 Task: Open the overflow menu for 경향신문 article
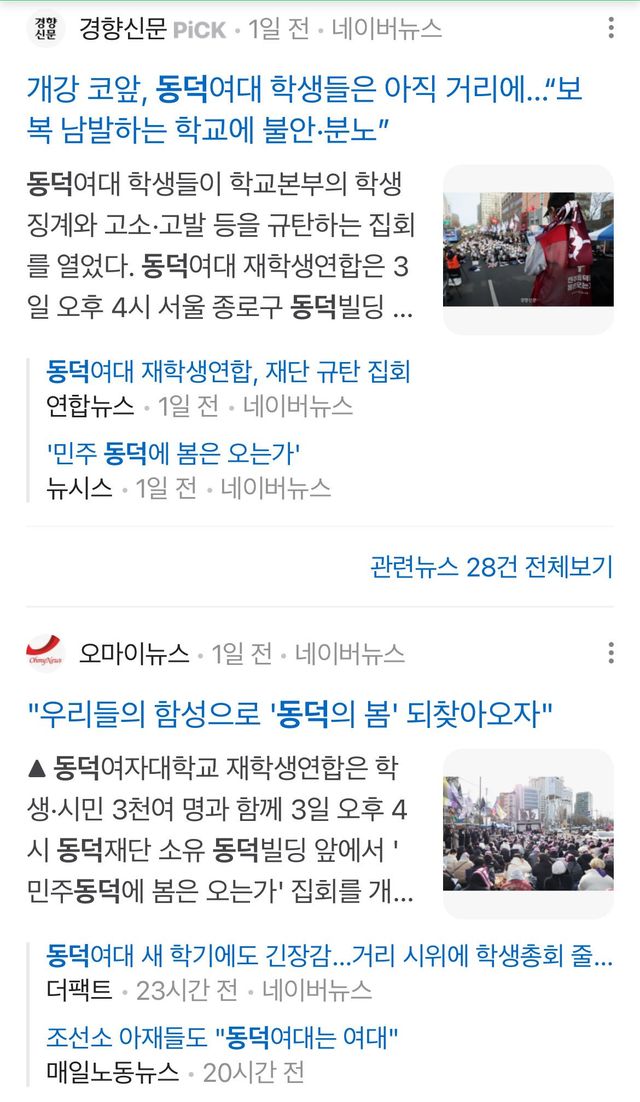611,29
